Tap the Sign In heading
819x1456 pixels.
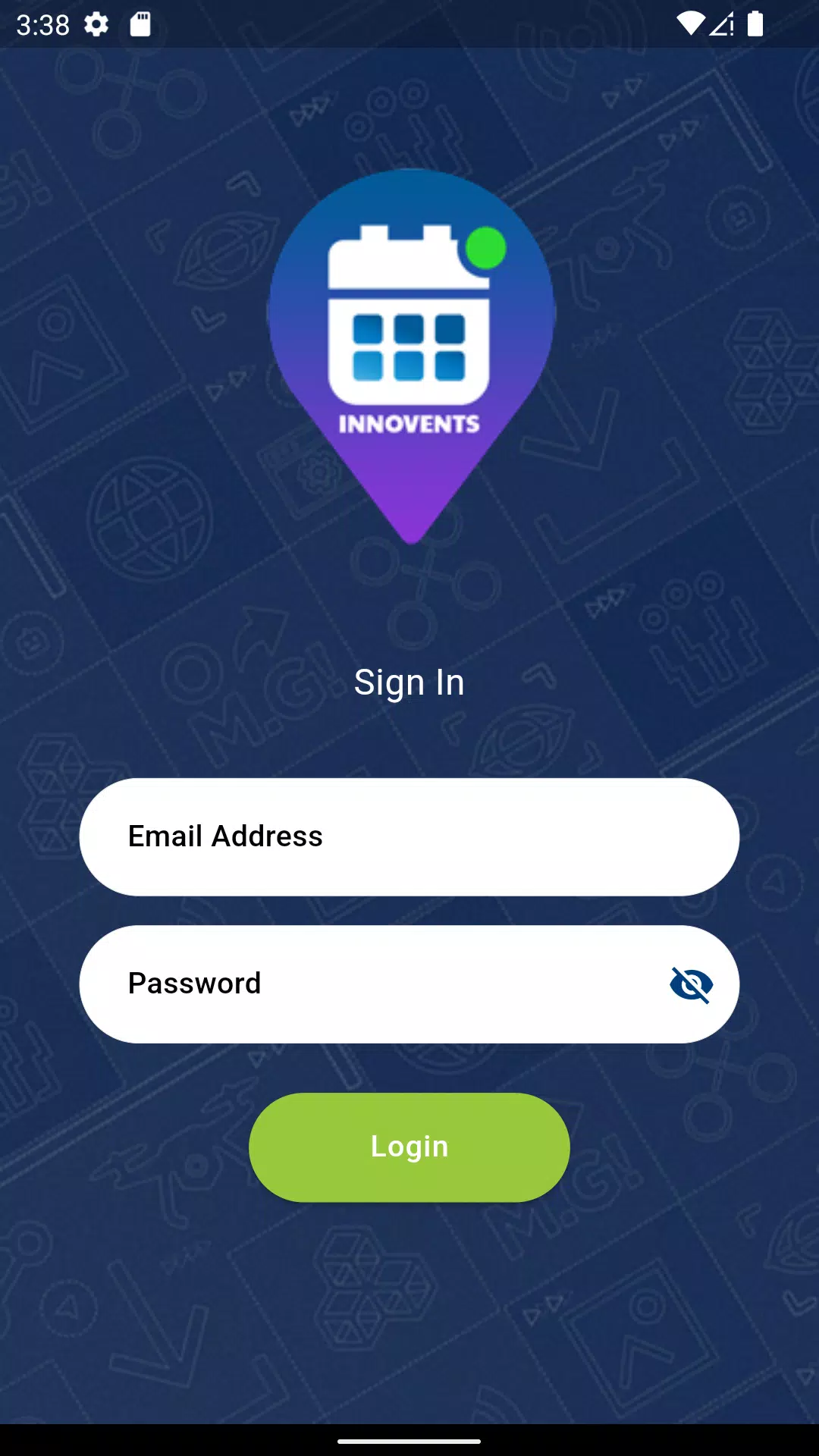coord(409,681)
